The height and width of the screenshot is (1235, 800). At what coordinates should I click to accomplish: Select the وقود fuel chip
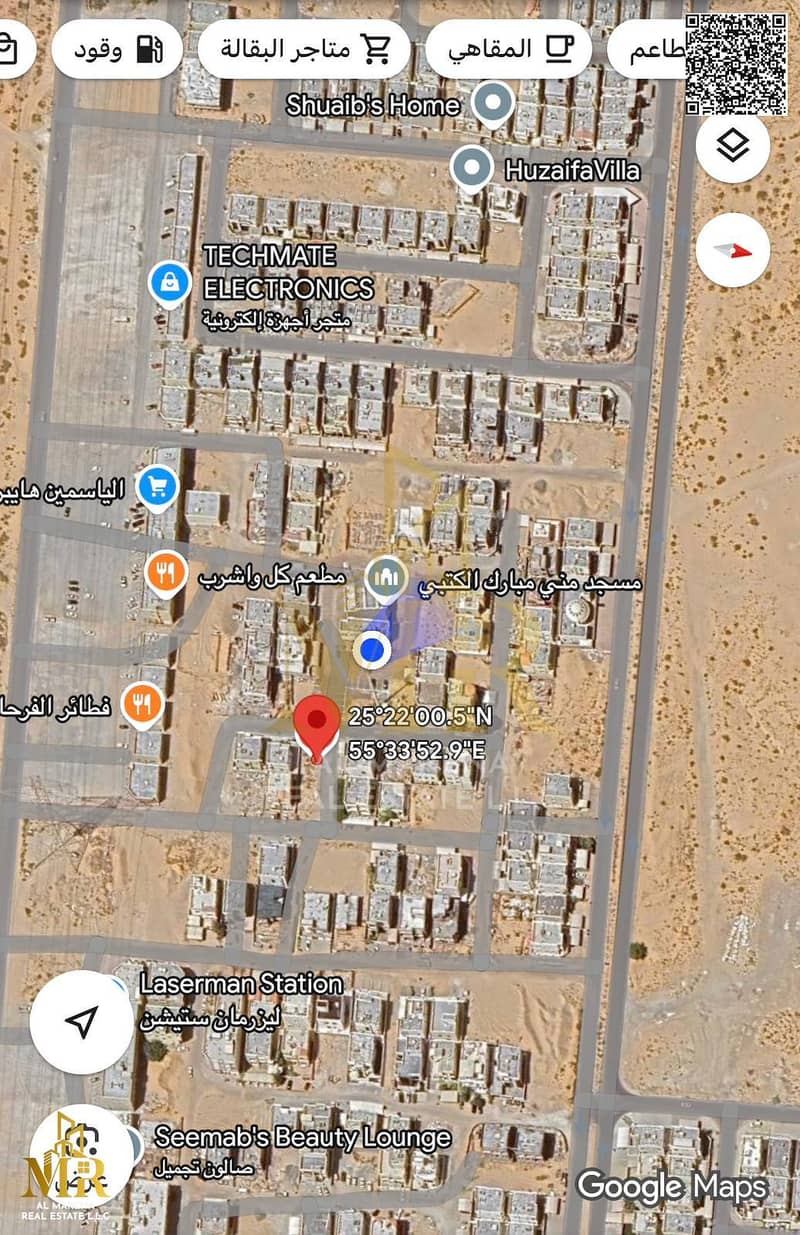point(118,49)
